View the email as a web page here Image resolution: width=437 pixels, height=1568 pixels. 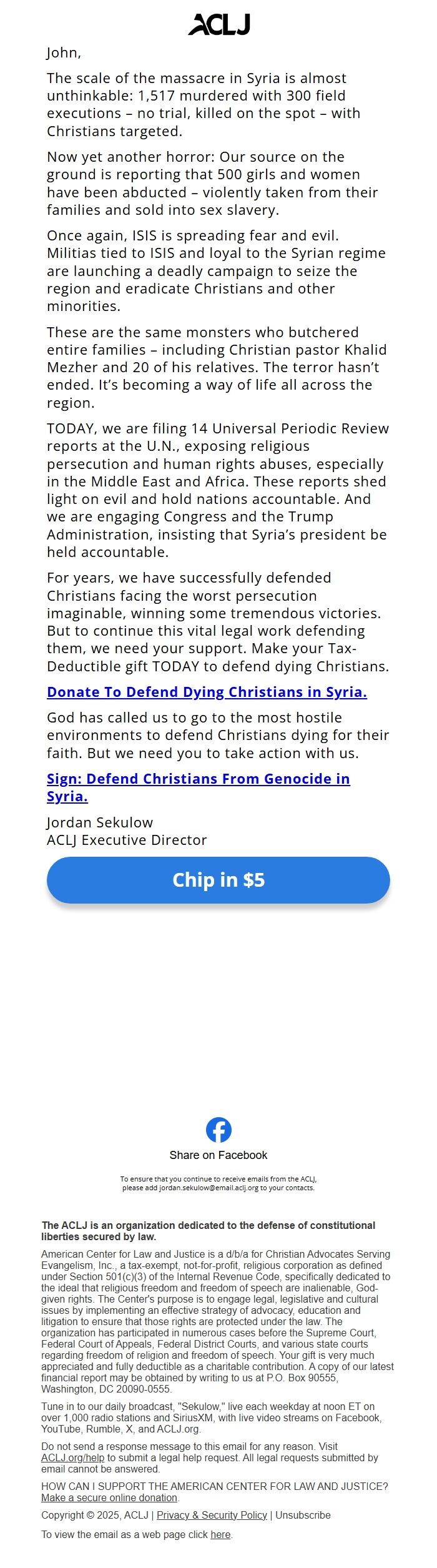pyautogui.click(x=220, y=1534)
